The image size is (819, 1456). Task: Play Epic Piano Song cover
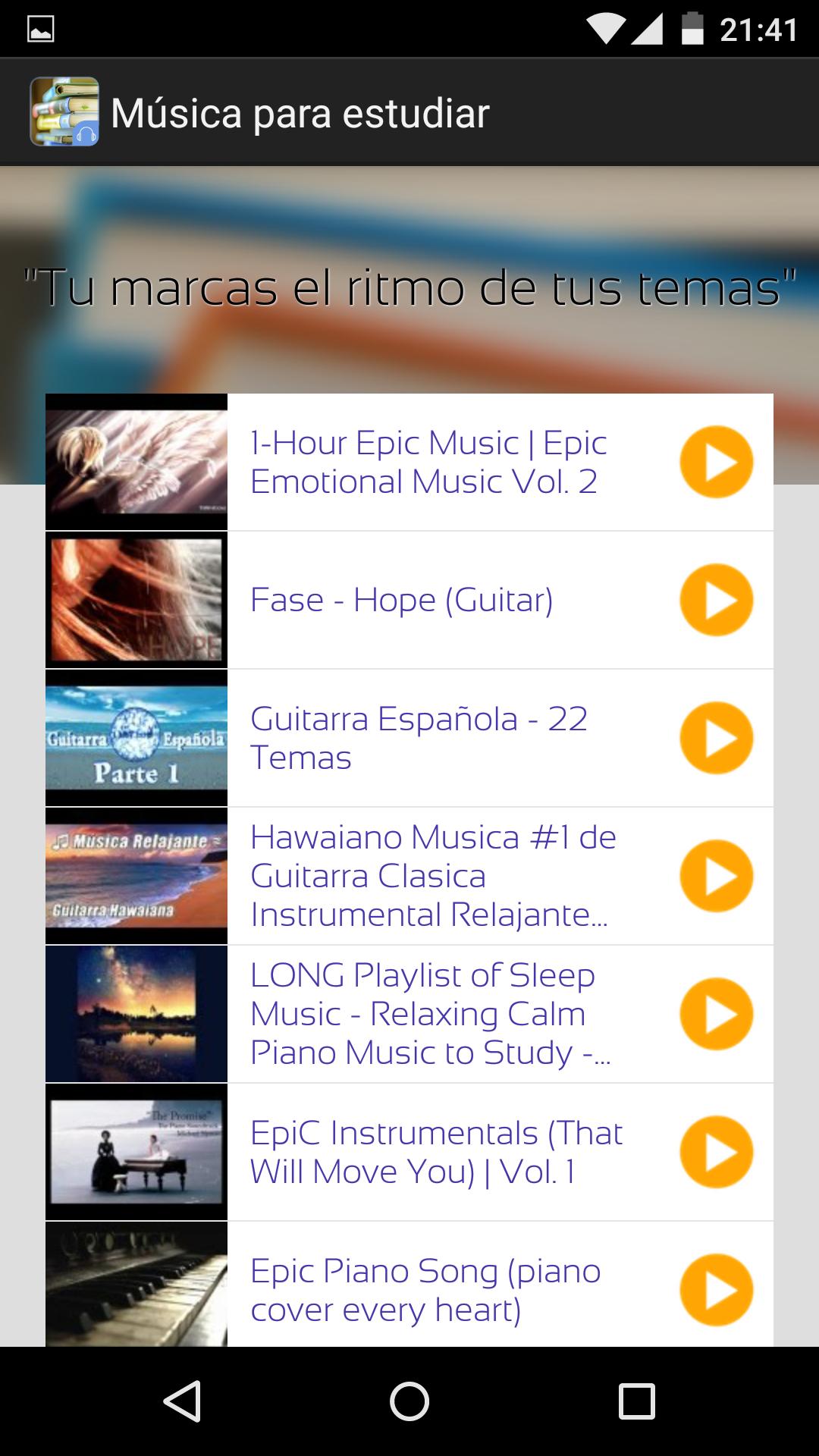click(717, 1289)
